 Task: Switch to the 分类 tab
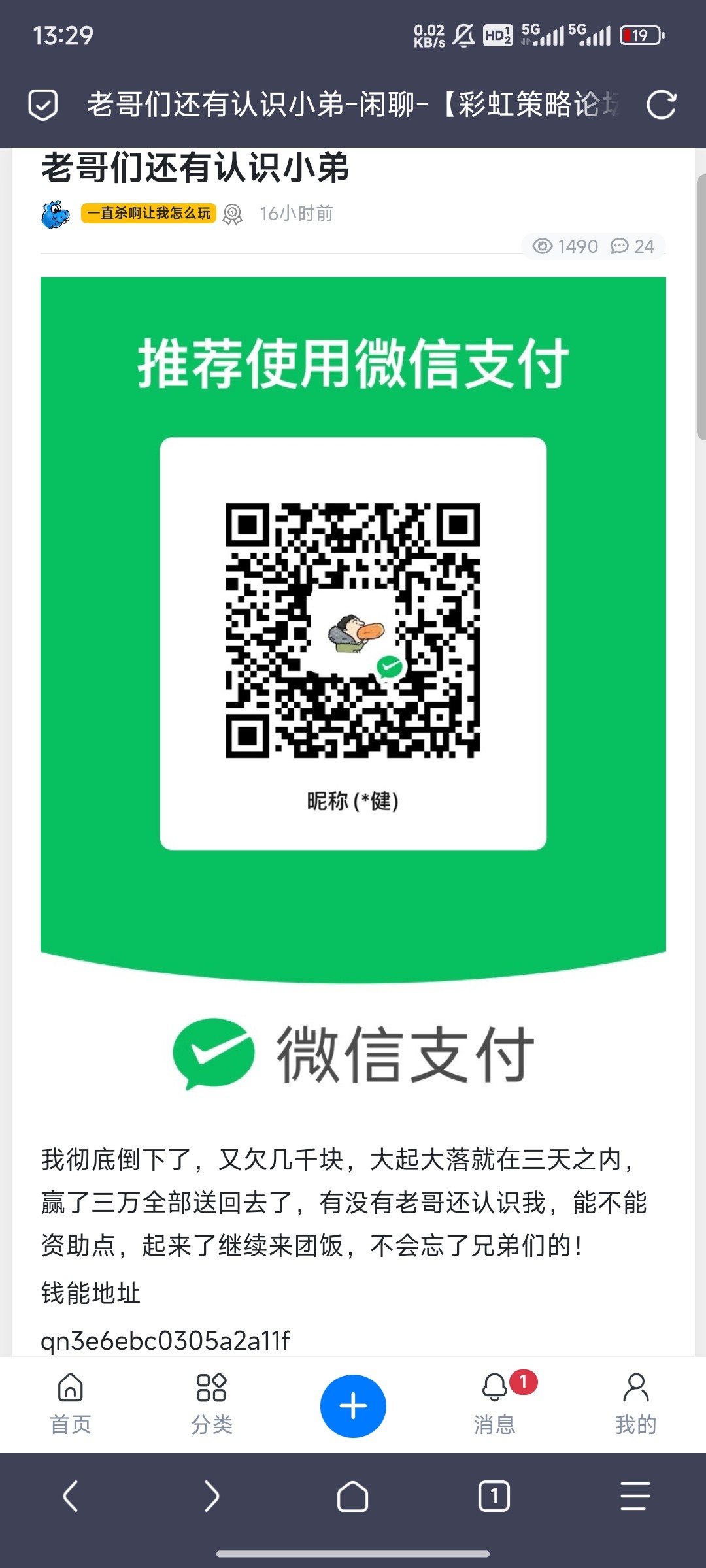point(212,1403)
